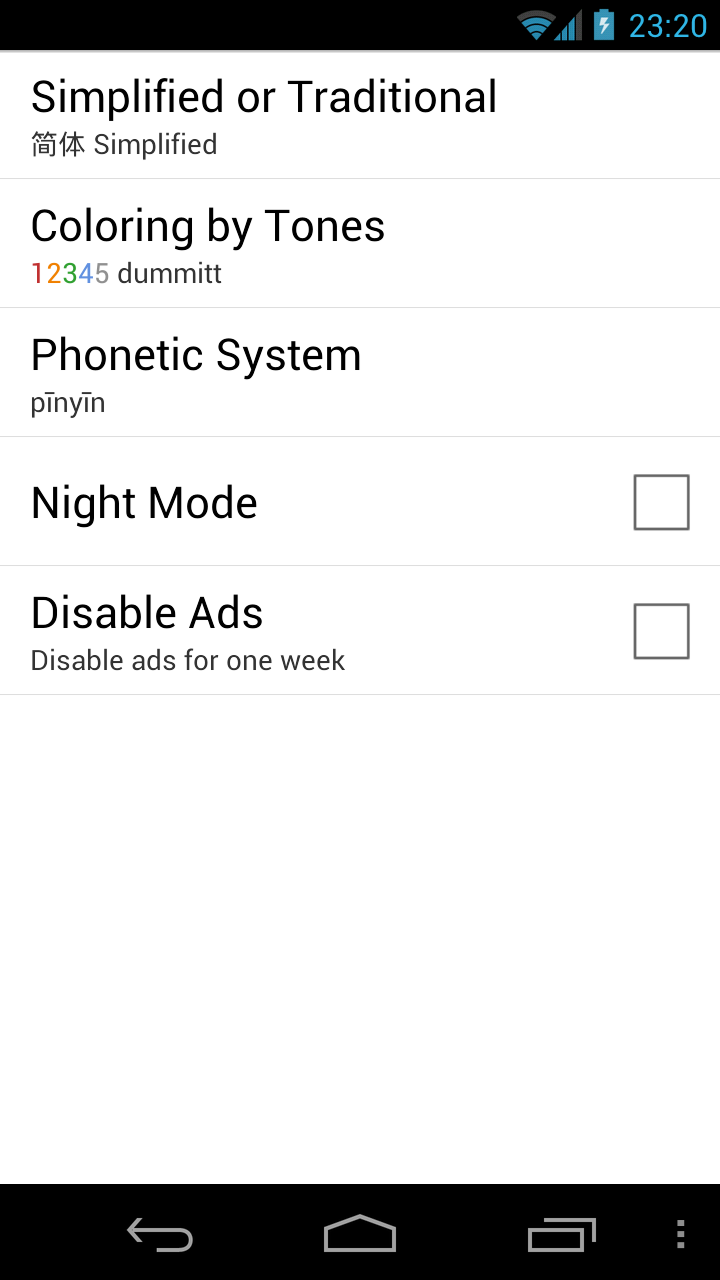Go back using the navigation bar

coord(160,1234)
